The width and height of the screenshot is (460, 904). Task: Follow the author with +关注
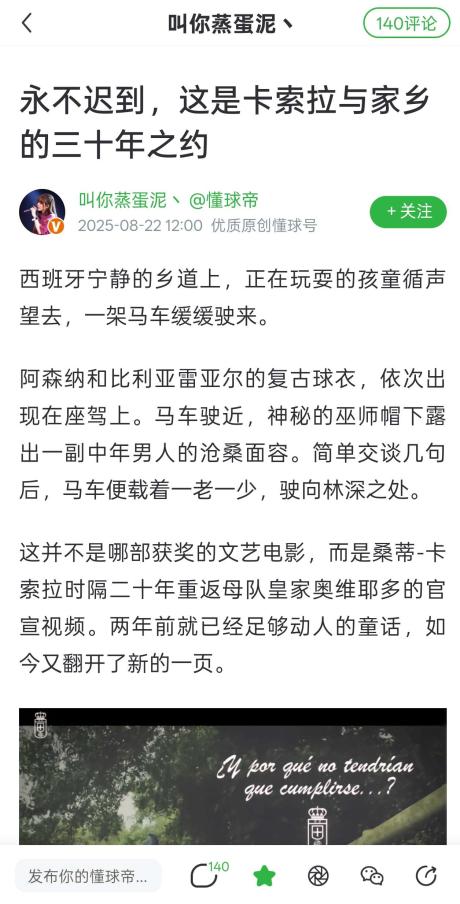(x=409, y=212)
